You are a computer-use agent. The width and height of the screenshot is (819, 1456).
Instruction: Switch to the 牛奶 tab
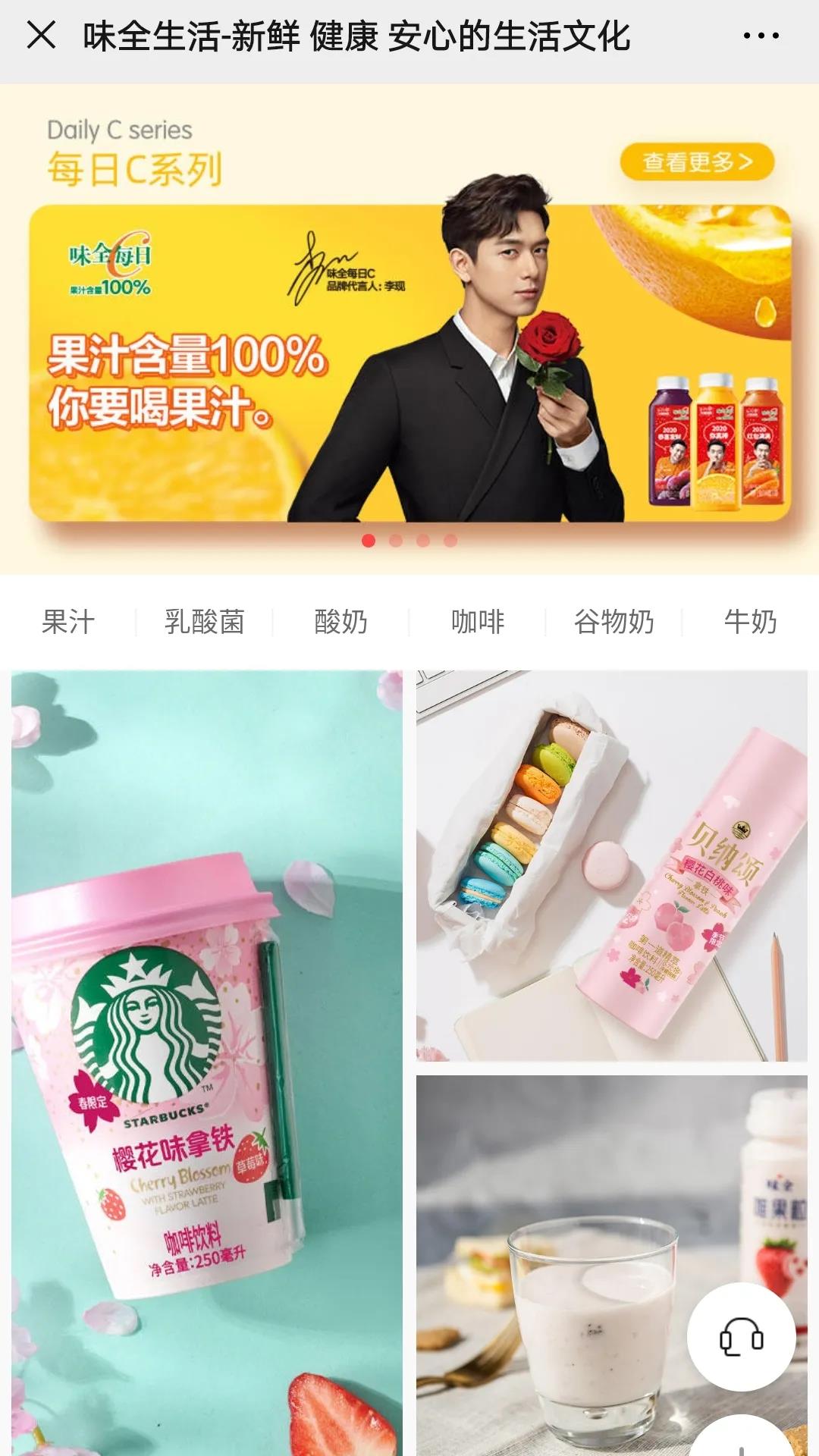click(750, 622)
